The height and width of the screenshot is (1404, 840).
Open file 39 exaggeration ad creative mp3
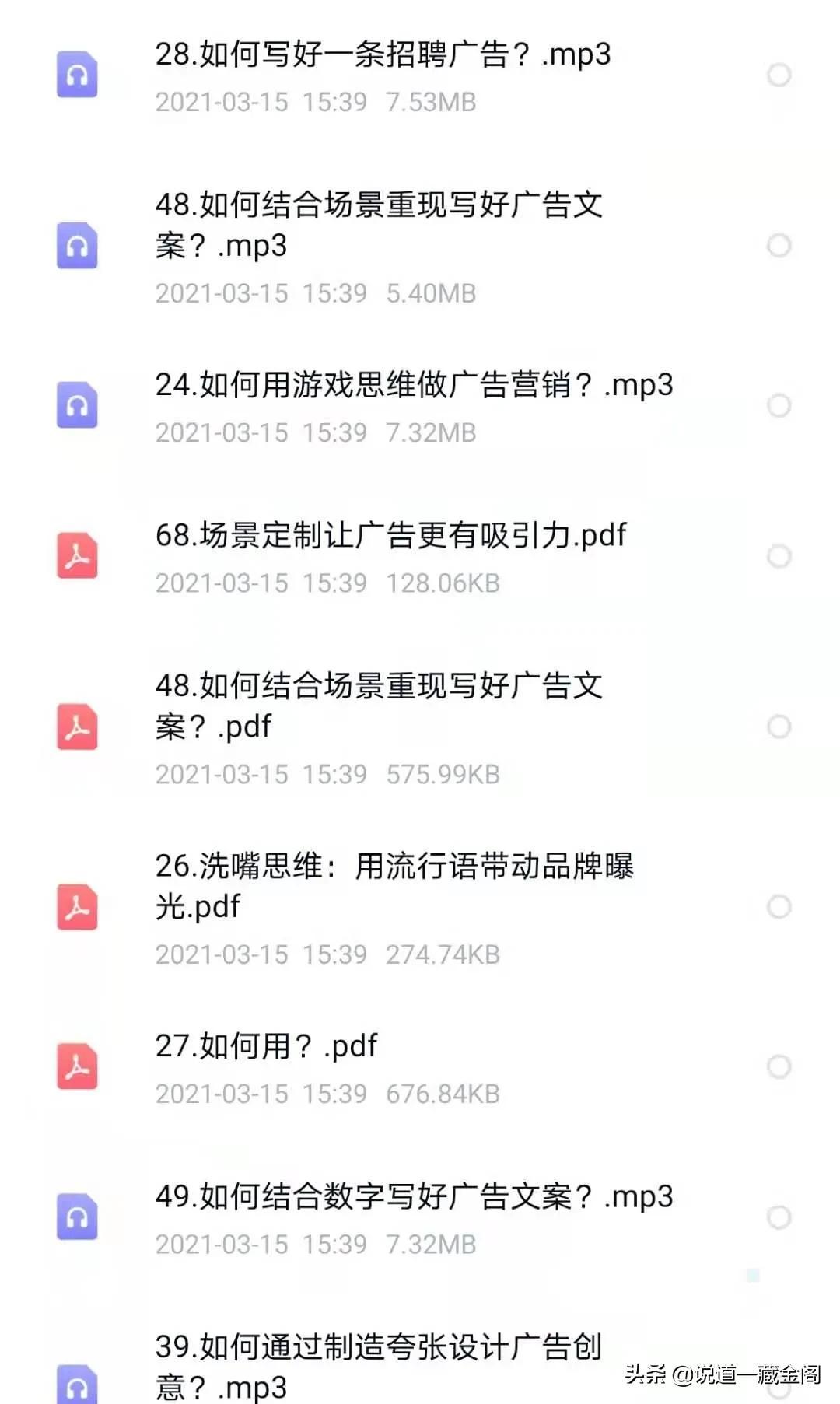point(379,1367)
